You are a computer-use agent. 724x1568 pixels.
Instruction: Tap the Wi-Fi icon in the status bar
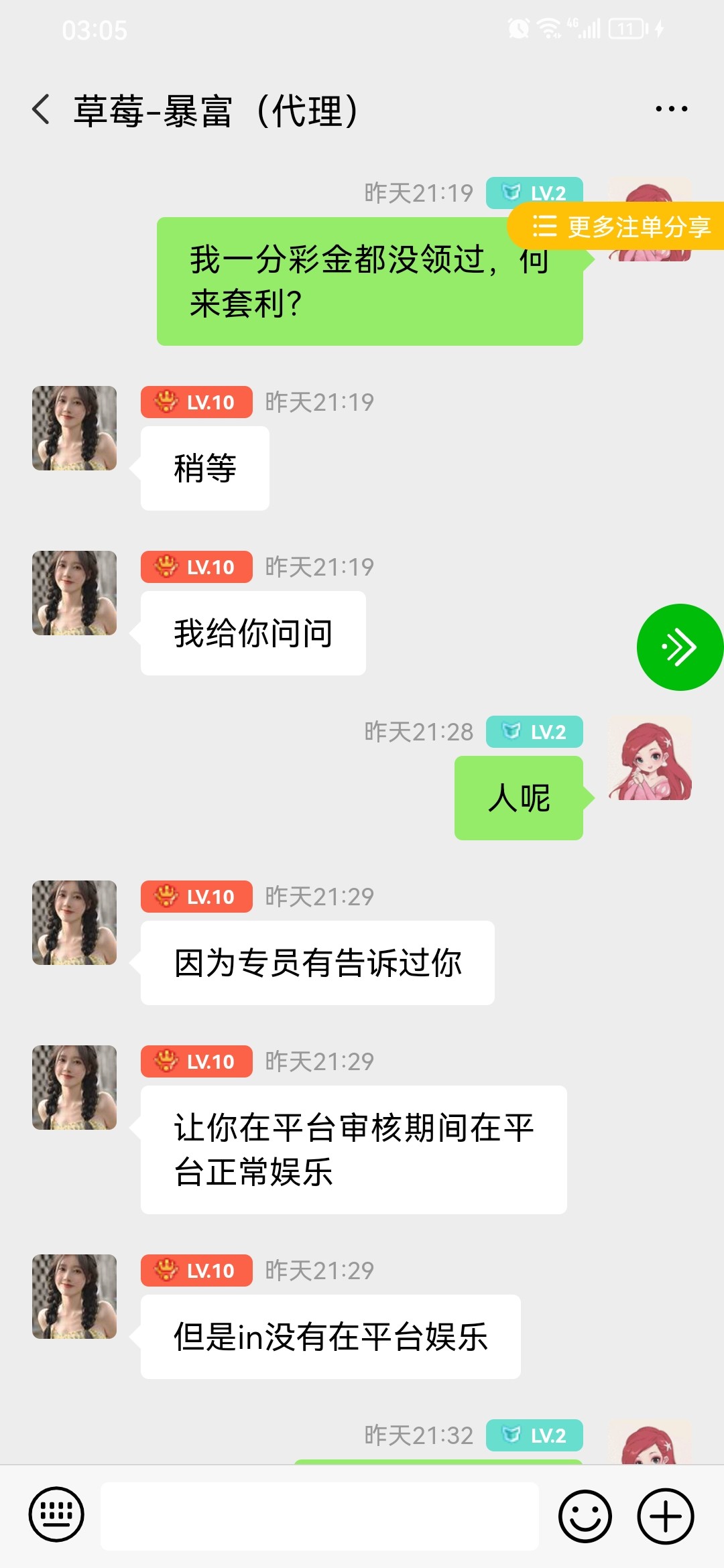(x=550, y=28)
